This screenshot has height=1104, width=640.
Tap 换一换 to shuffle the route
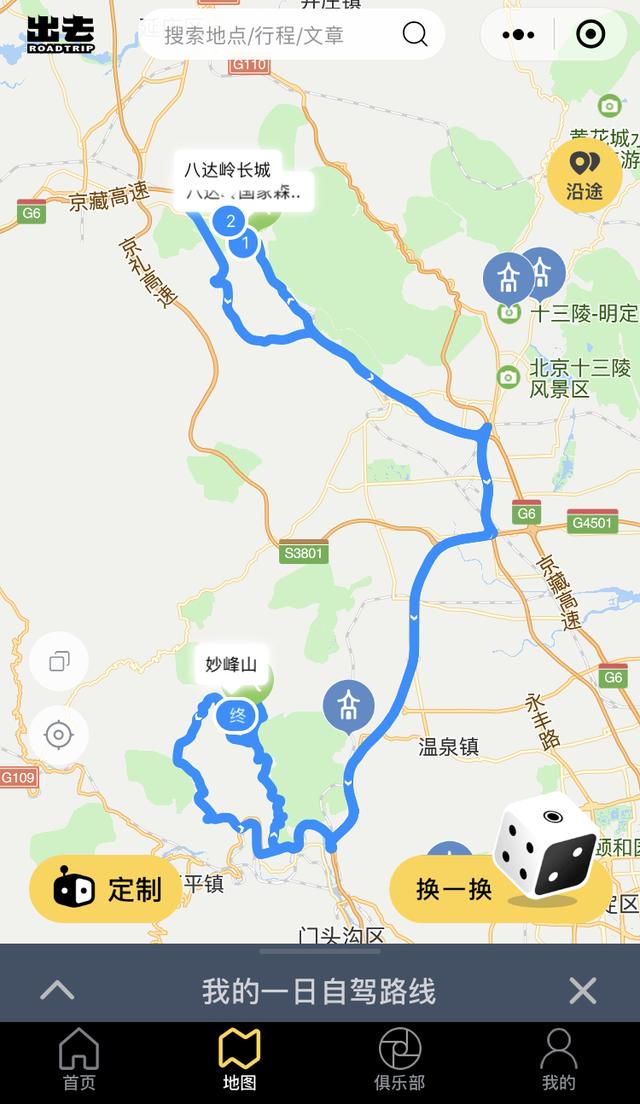point(455,888)
